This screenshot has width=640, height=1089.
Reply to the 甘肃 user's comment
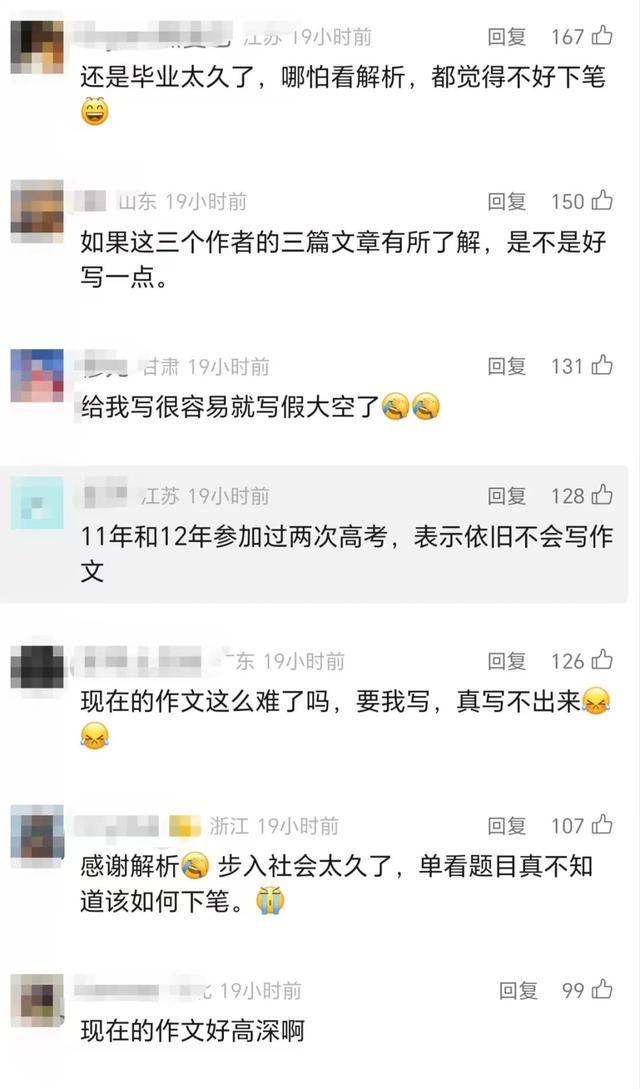coord(506,366)
